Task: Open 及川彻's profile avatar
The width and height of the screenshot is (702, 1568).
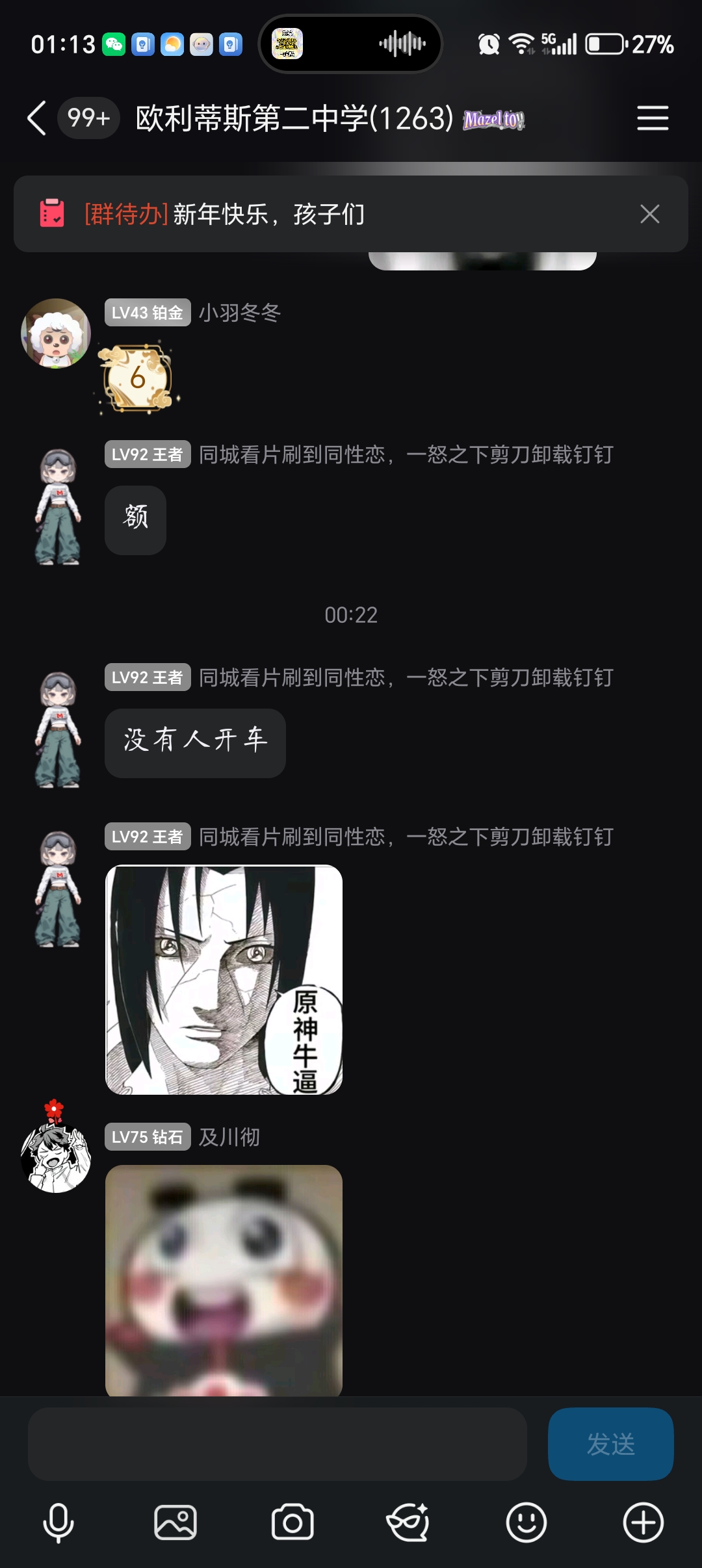Action: pyautogui.click(x=56, y=1158)
